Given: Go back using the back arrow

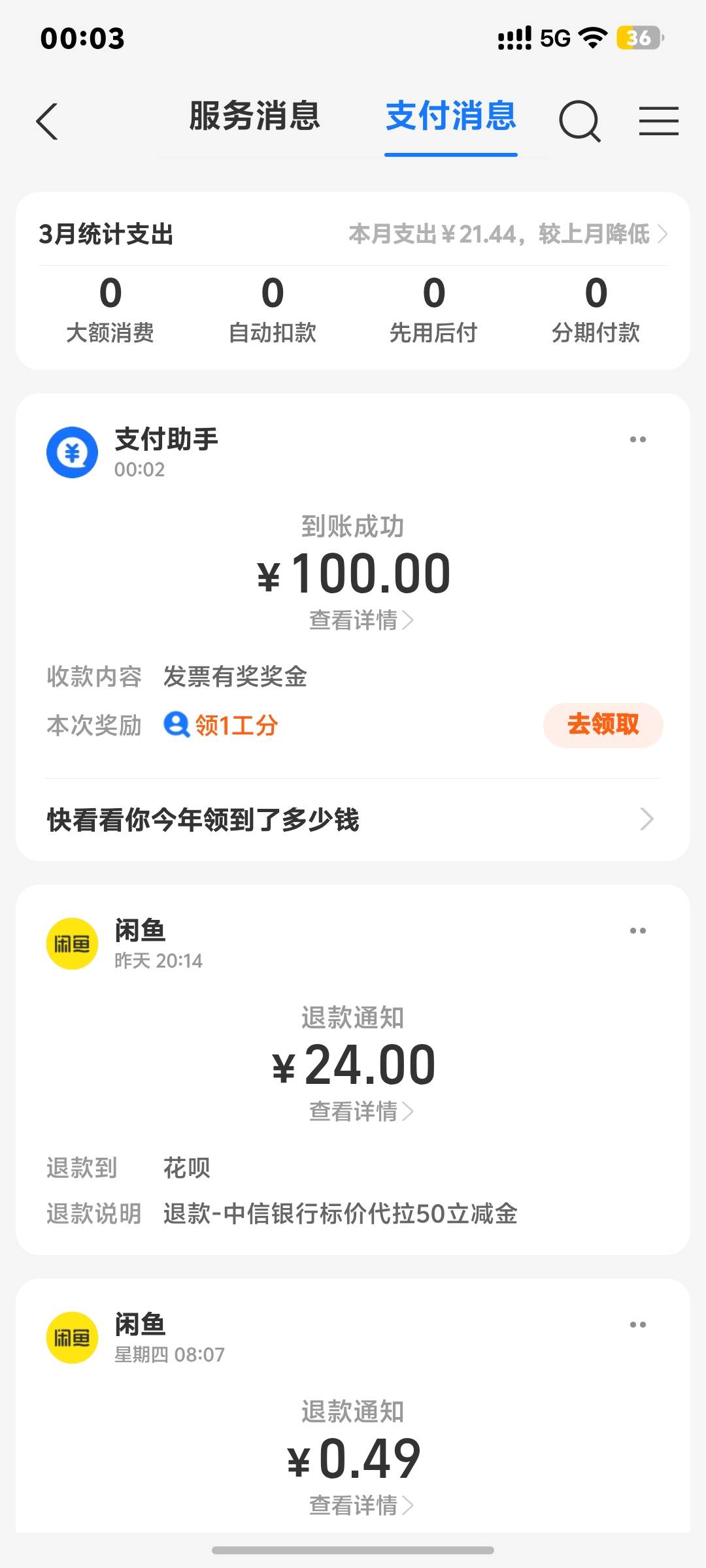Looking at the screenshot, I should tap(47, 121).
